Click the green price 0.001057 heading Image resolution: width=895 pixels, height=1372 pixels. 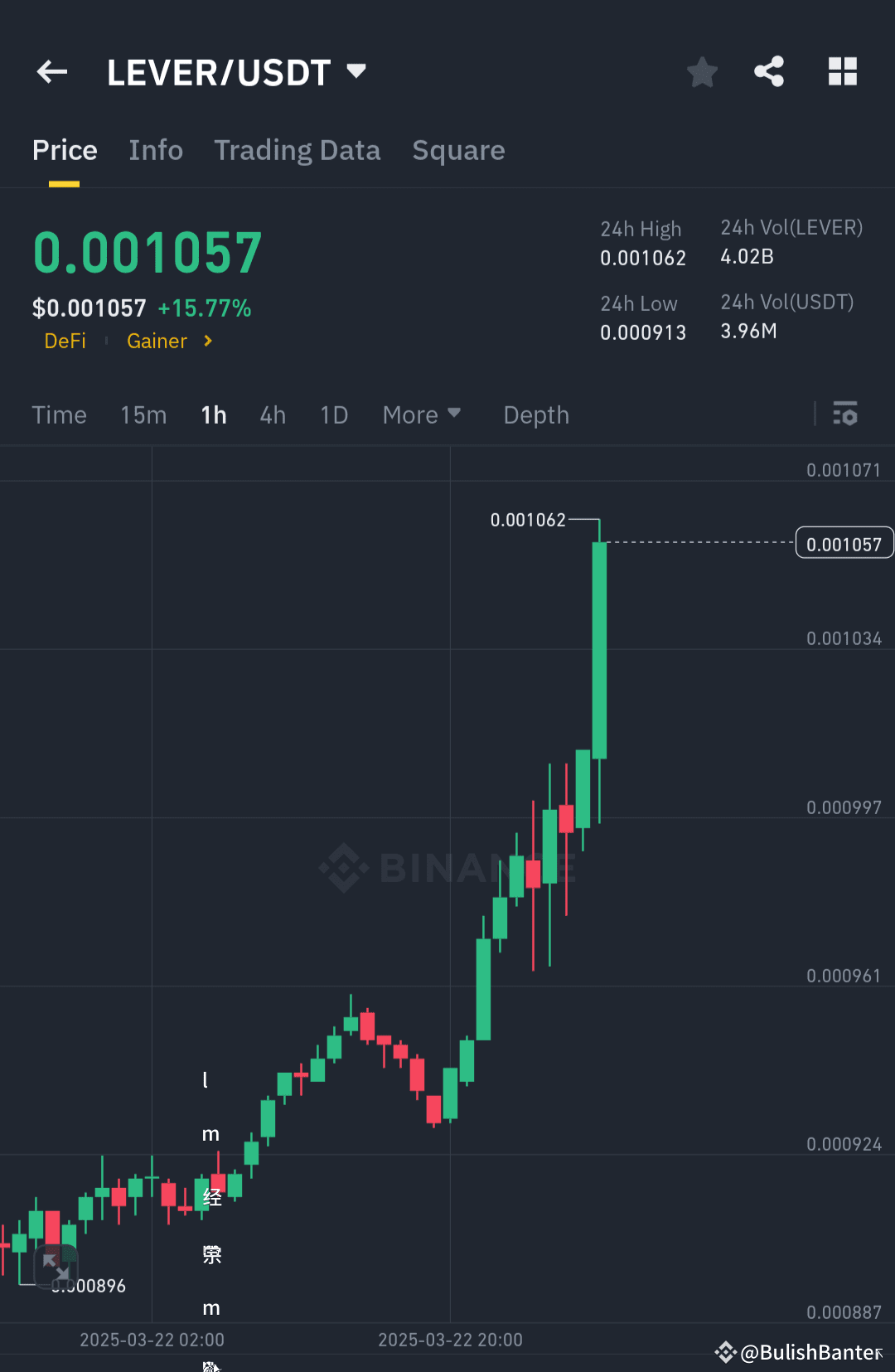[146, 251]
